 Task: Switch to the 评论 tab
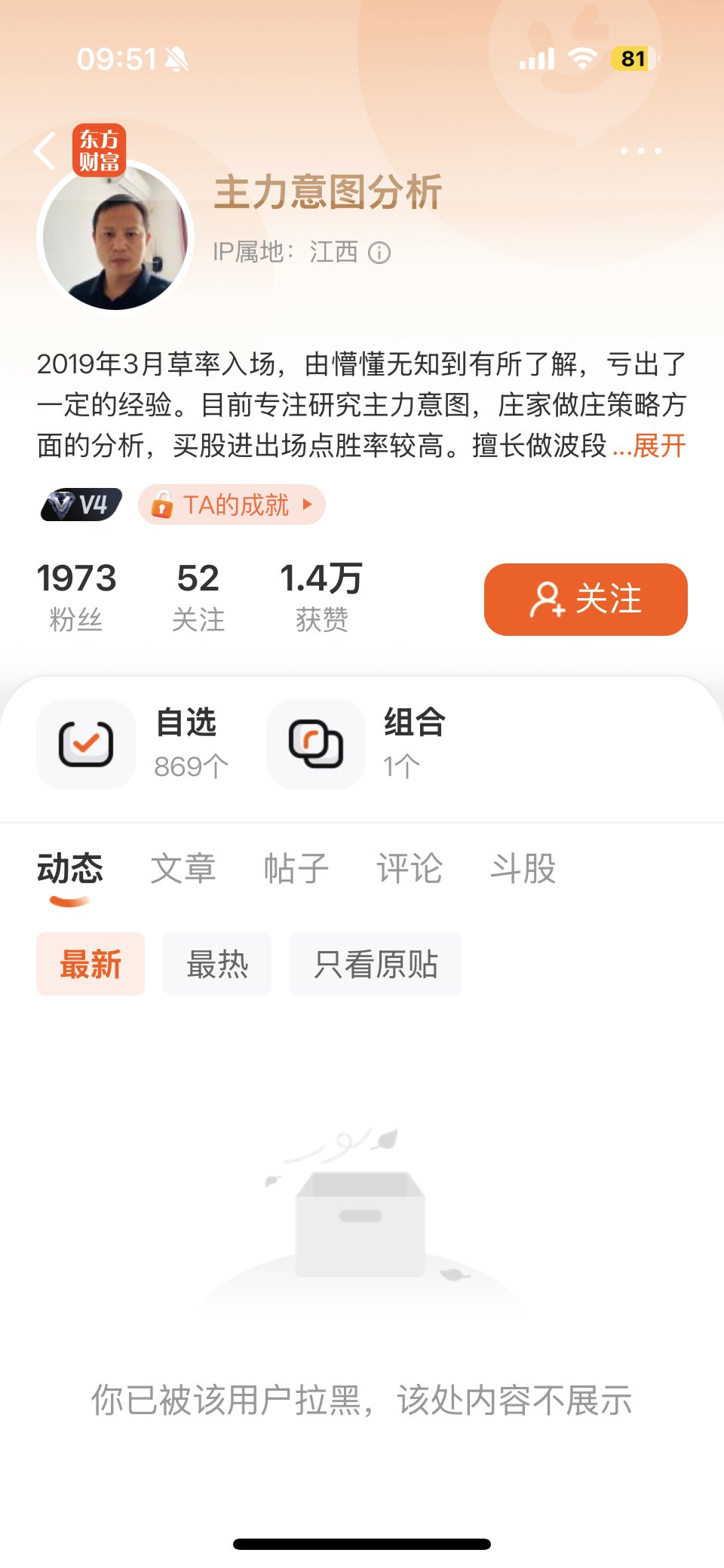tap(410, 868)
